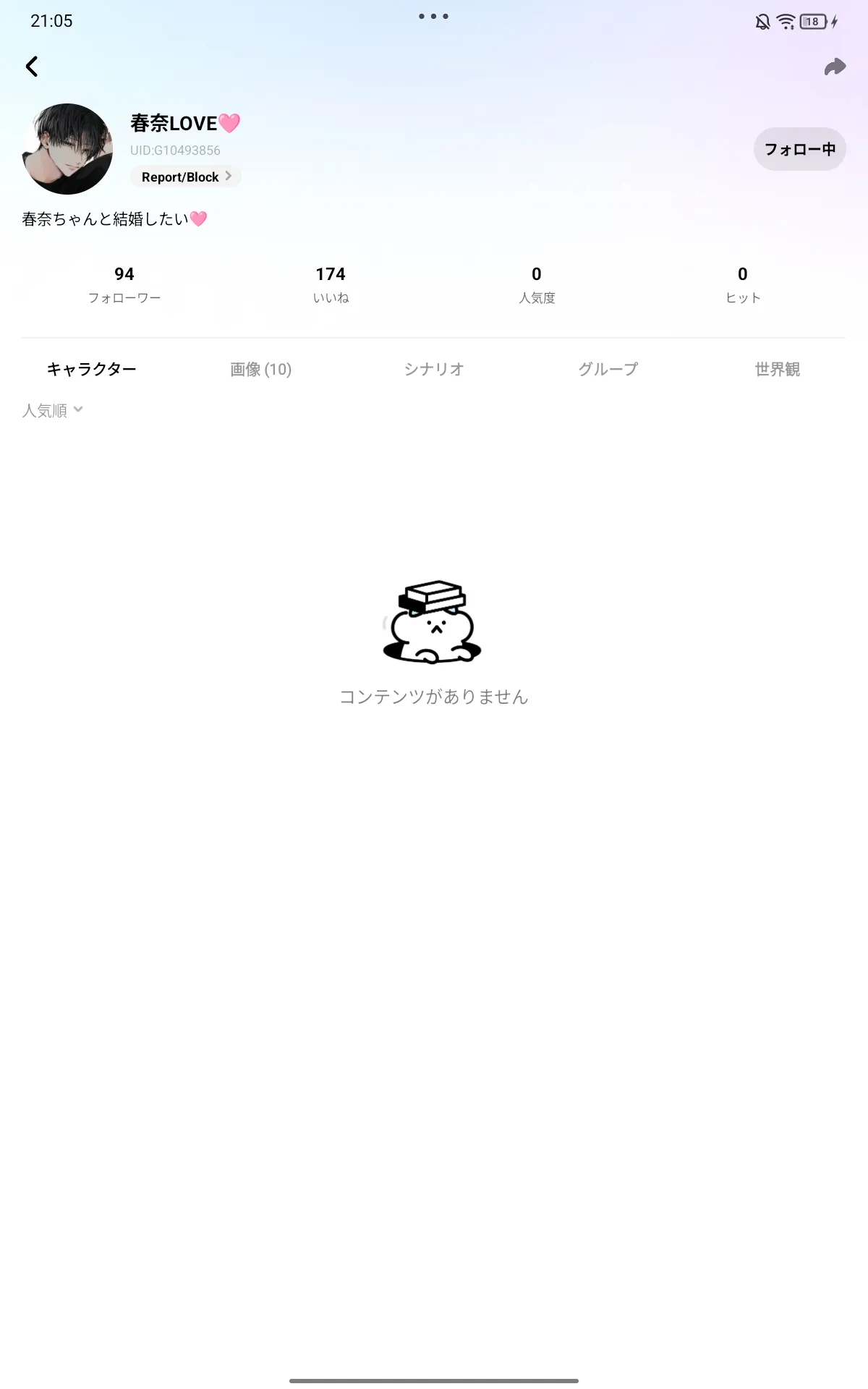868x1389 pixels.
Task: Go back using the arrow icon
Action: click(x=32, y=67)
